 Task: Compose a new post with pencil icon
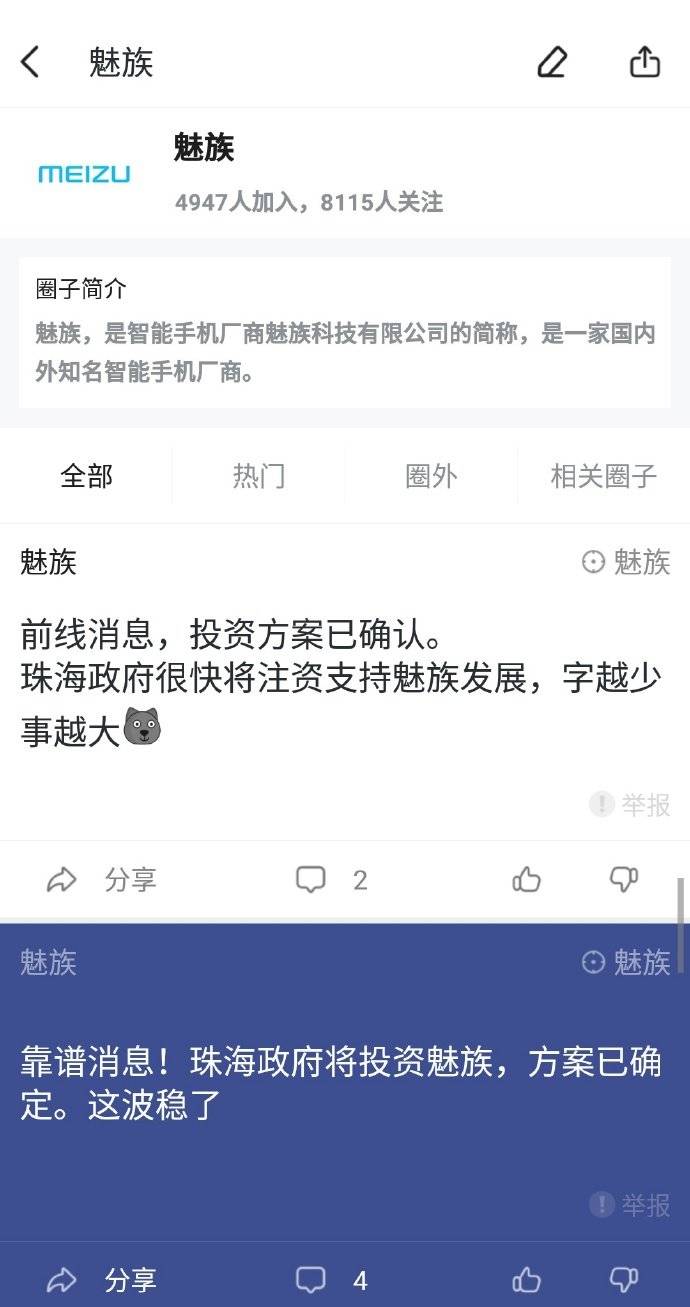click(552, 62)
